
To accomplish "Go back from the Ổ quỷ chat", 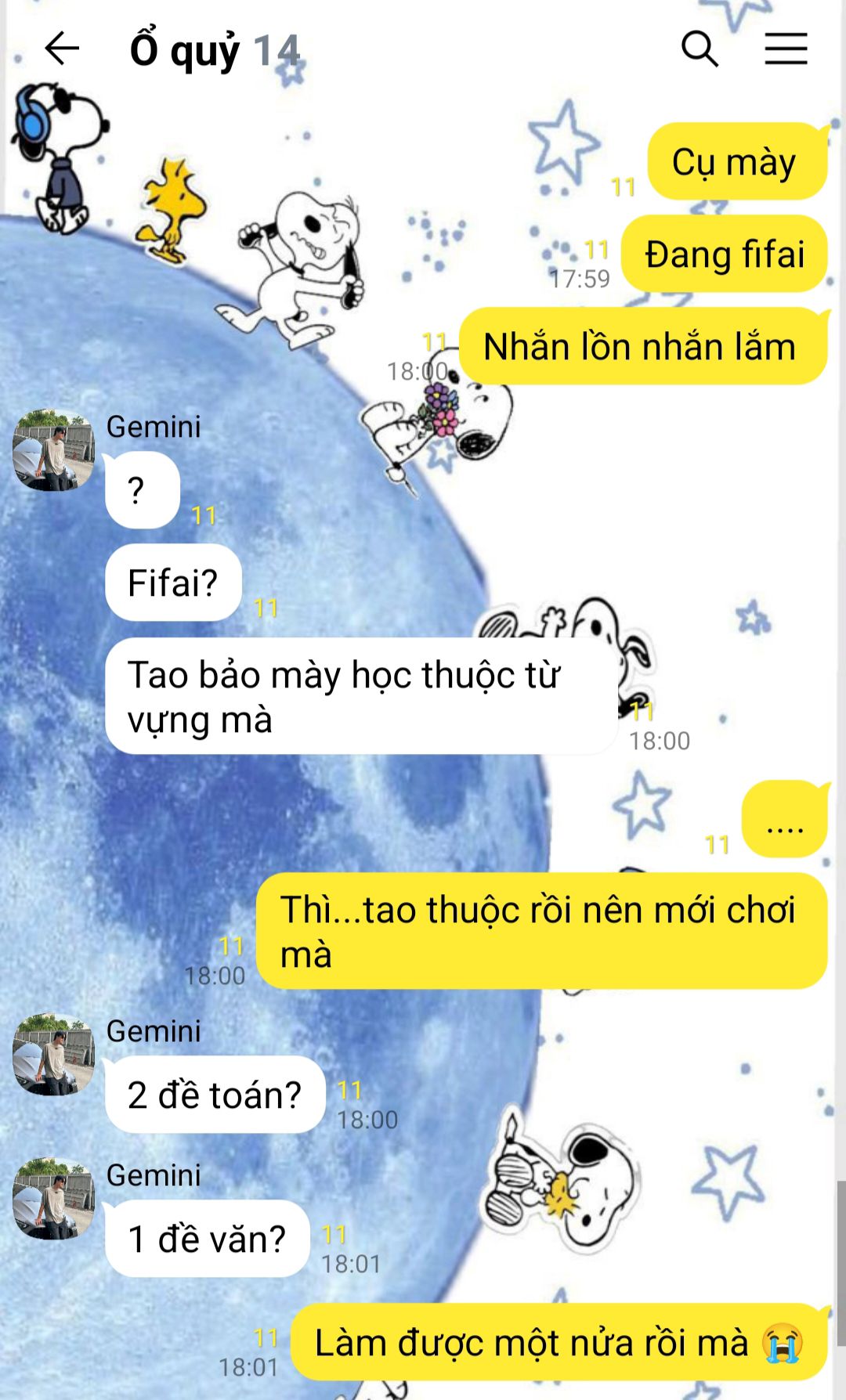I will pyautogui.click(x=62, y=49).
